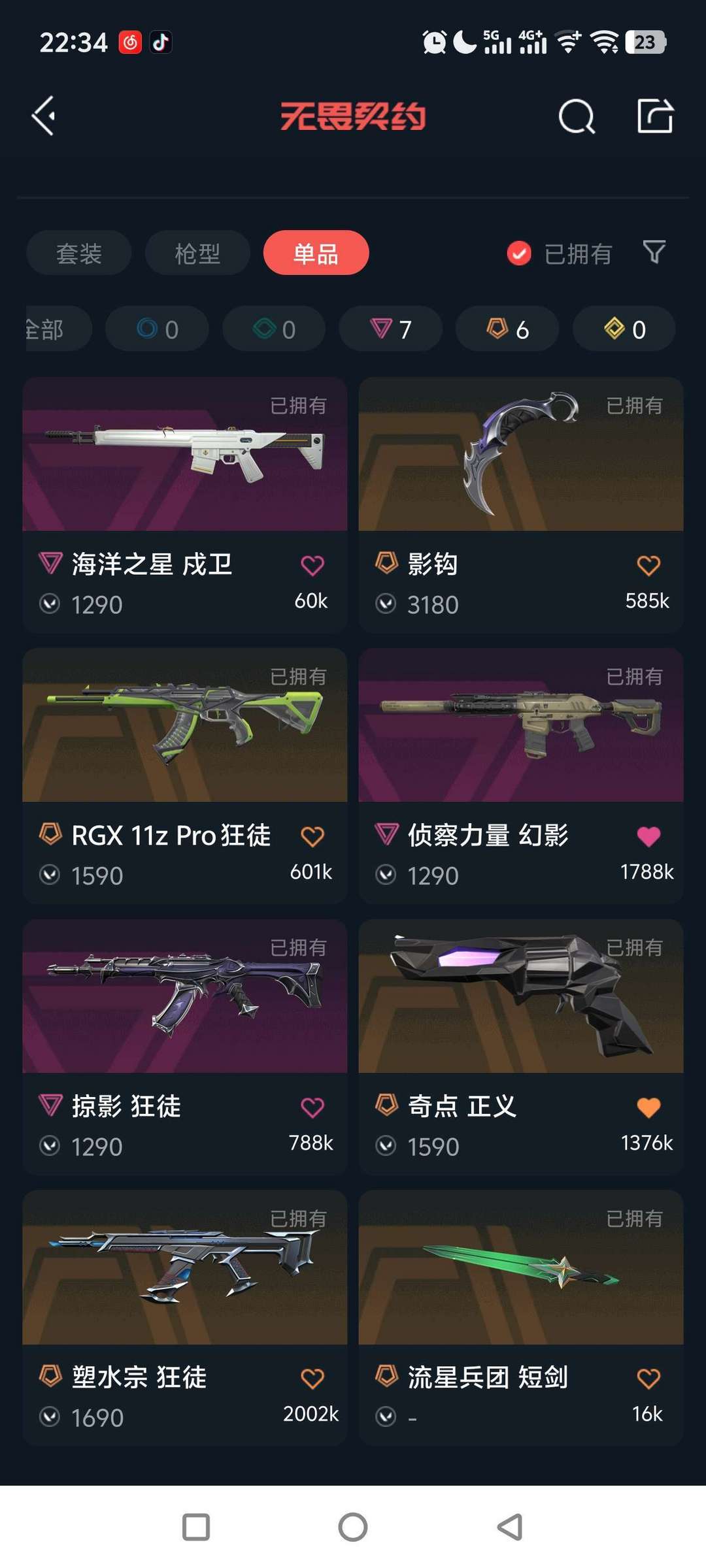The width and height of the screenshot is (706, 1568).
Task: Unlike the 侦察力量 幻影 skin
Action: point(648,837)
